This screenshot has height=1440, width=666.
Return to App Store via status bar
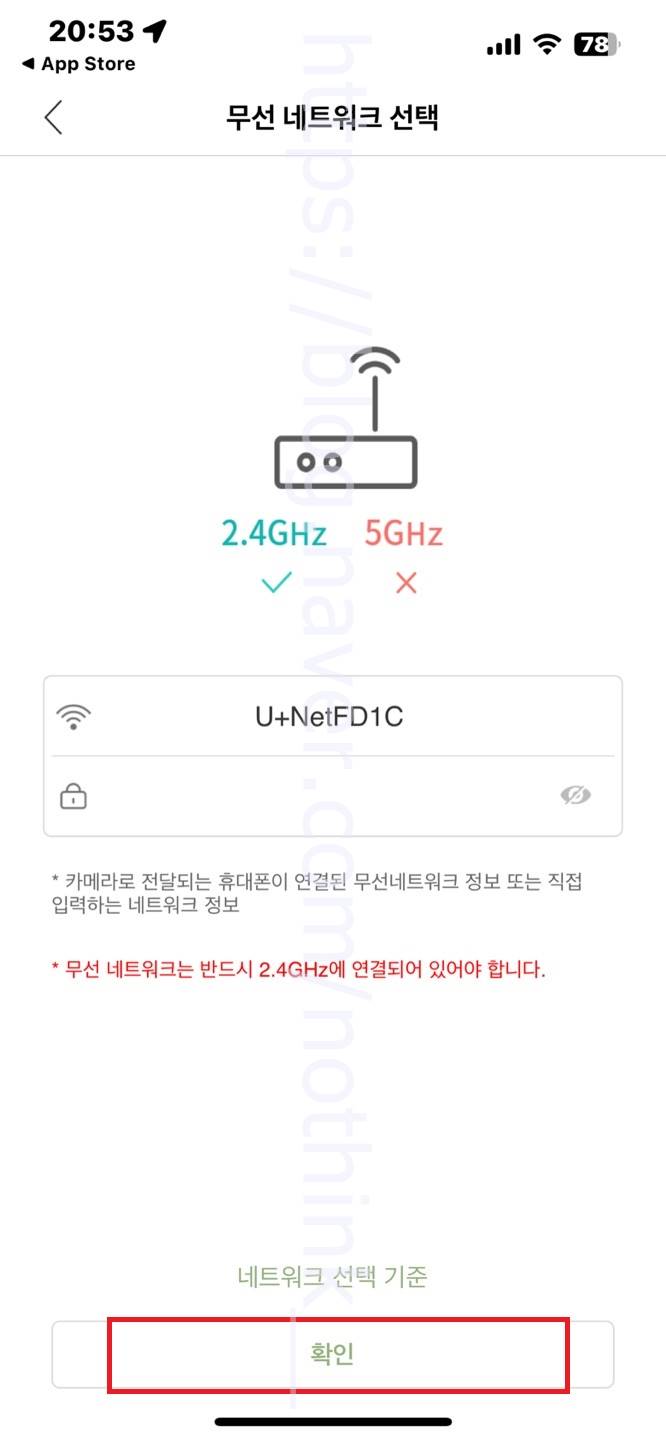tap(78, 64)
